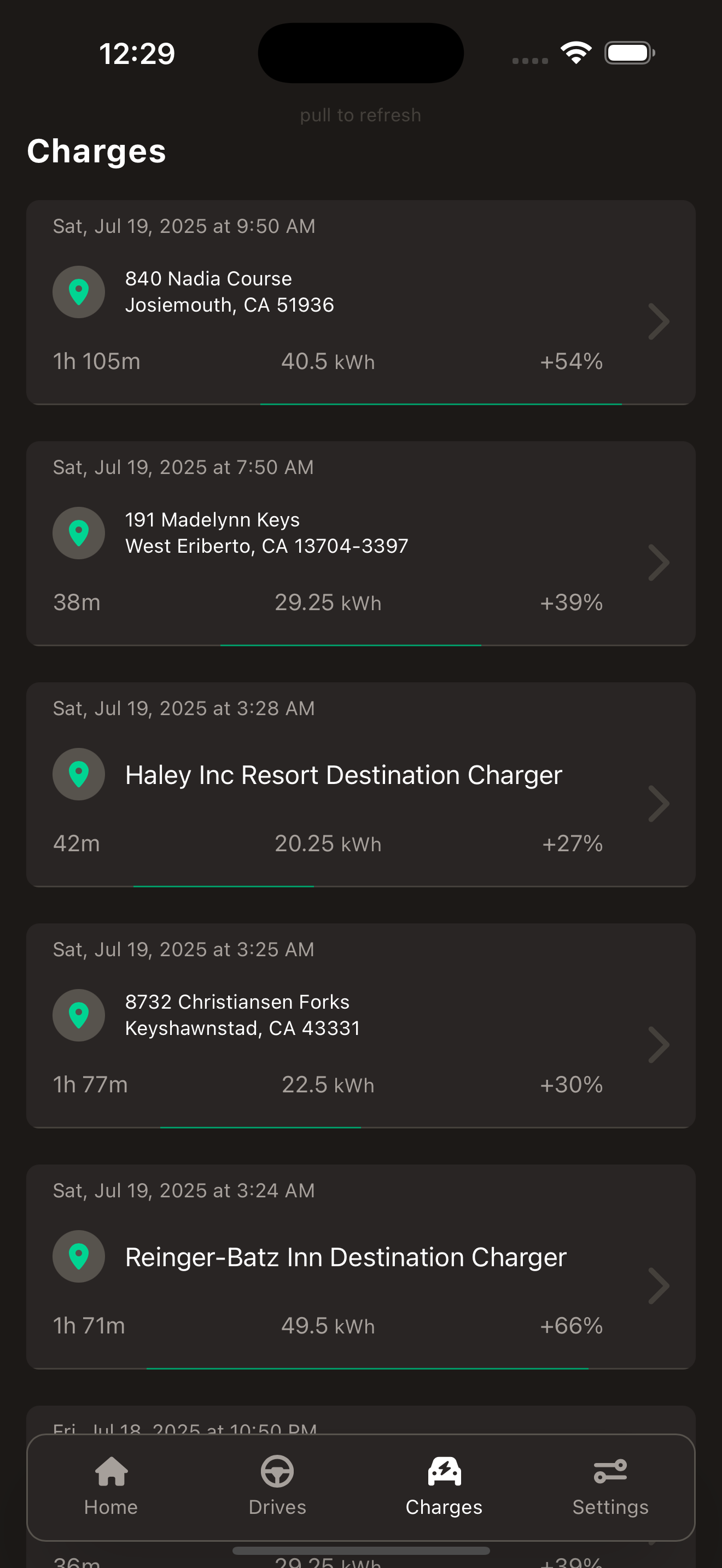The image size is (722, 1568).
Task: Tap the pin icon next to 191 Madelynn Keys
Action: pyautogui.click(x=79, y=533)
